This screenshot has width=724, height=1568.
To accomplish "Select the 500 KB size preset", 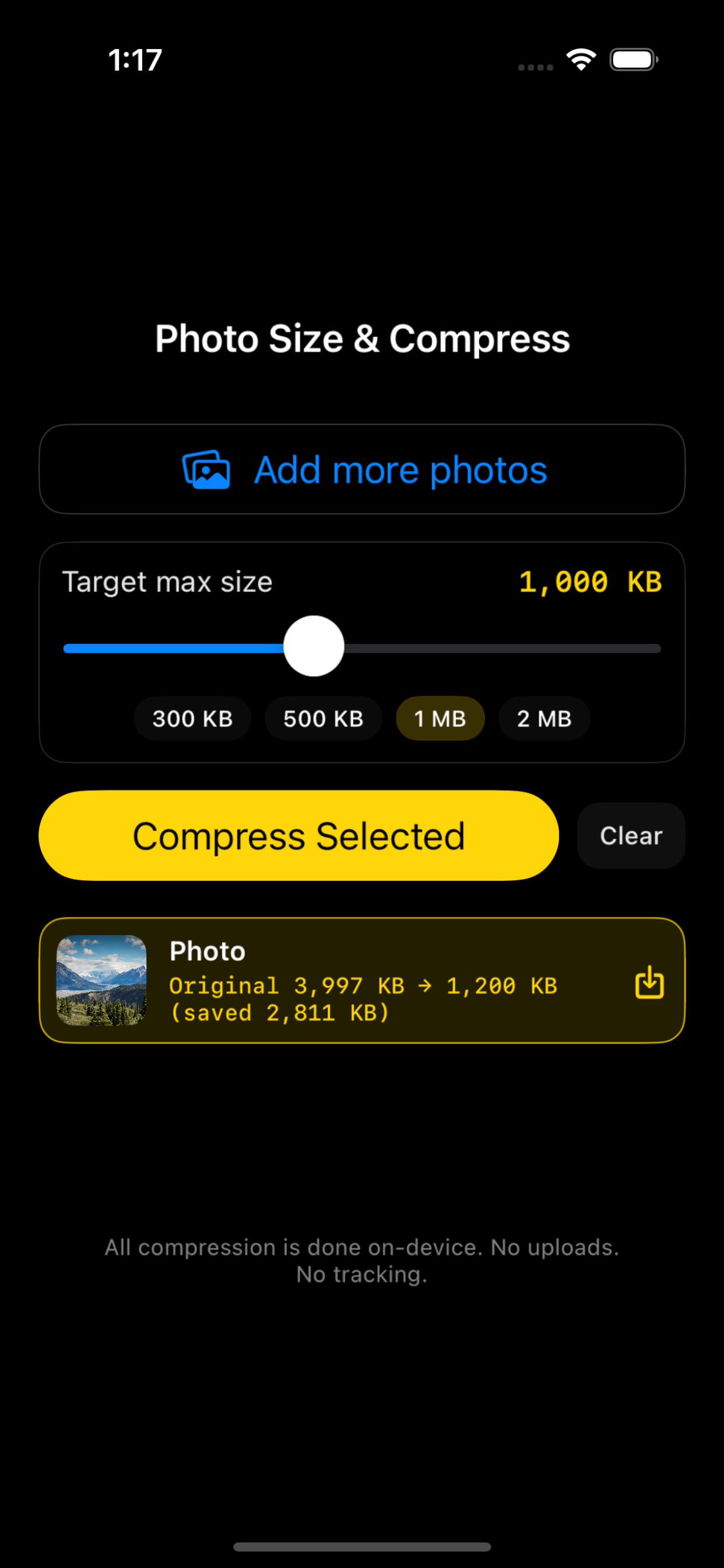I will [x=323, y=718].
